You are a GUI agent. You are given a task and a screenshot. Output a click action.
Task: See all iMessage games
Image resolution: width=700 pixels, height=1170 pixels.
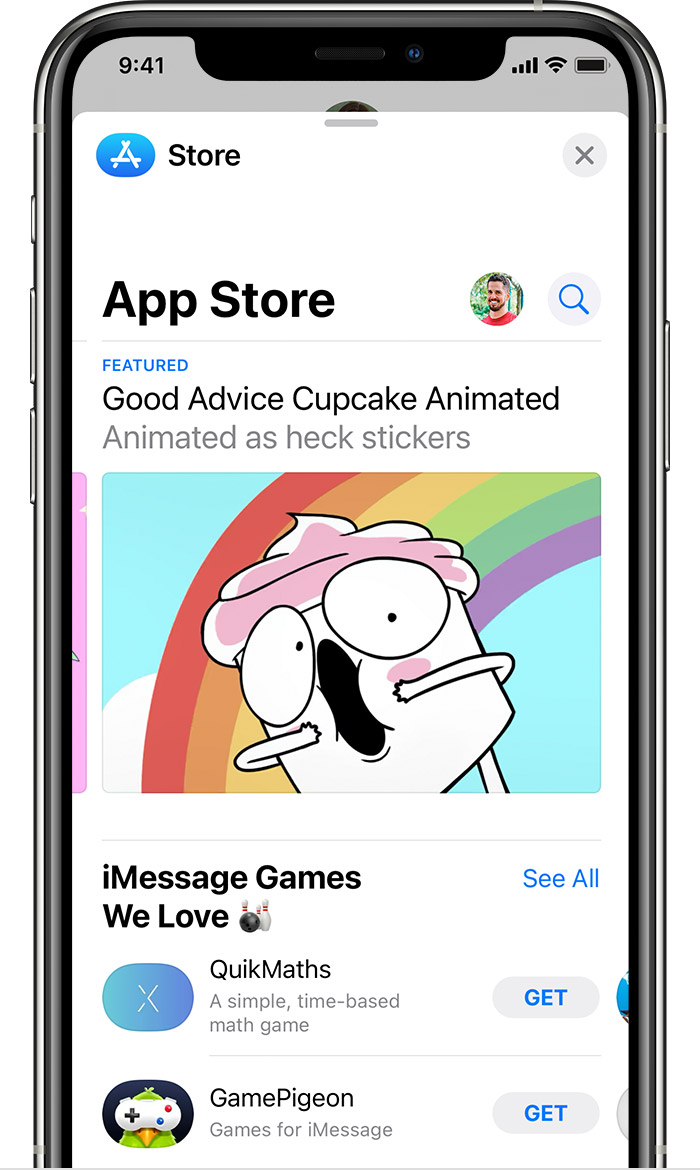tap(561, 878)
